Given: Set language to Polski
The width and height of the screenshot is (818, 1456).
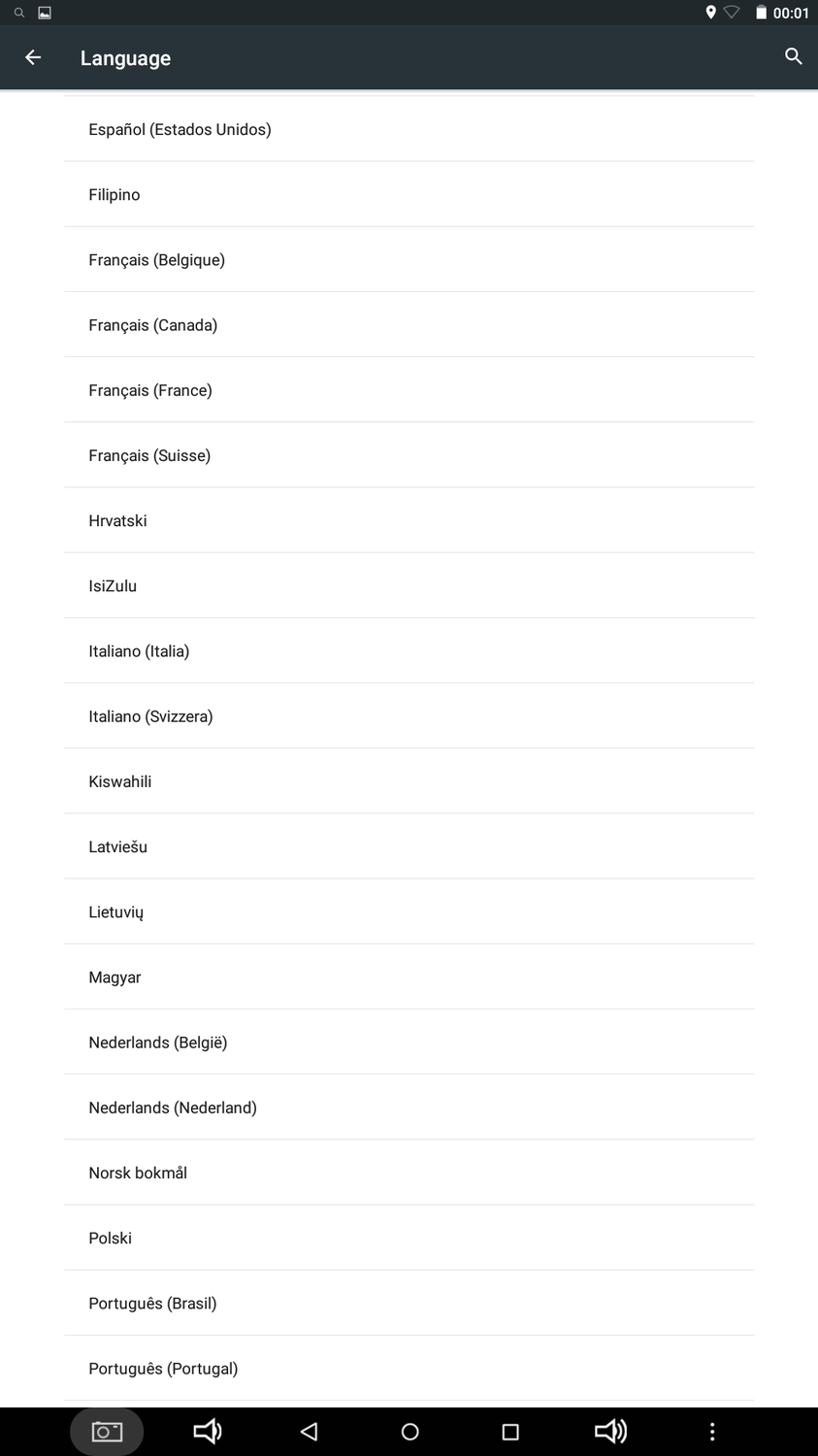Looking at the screenshot, I should [x=110, y=1238].
